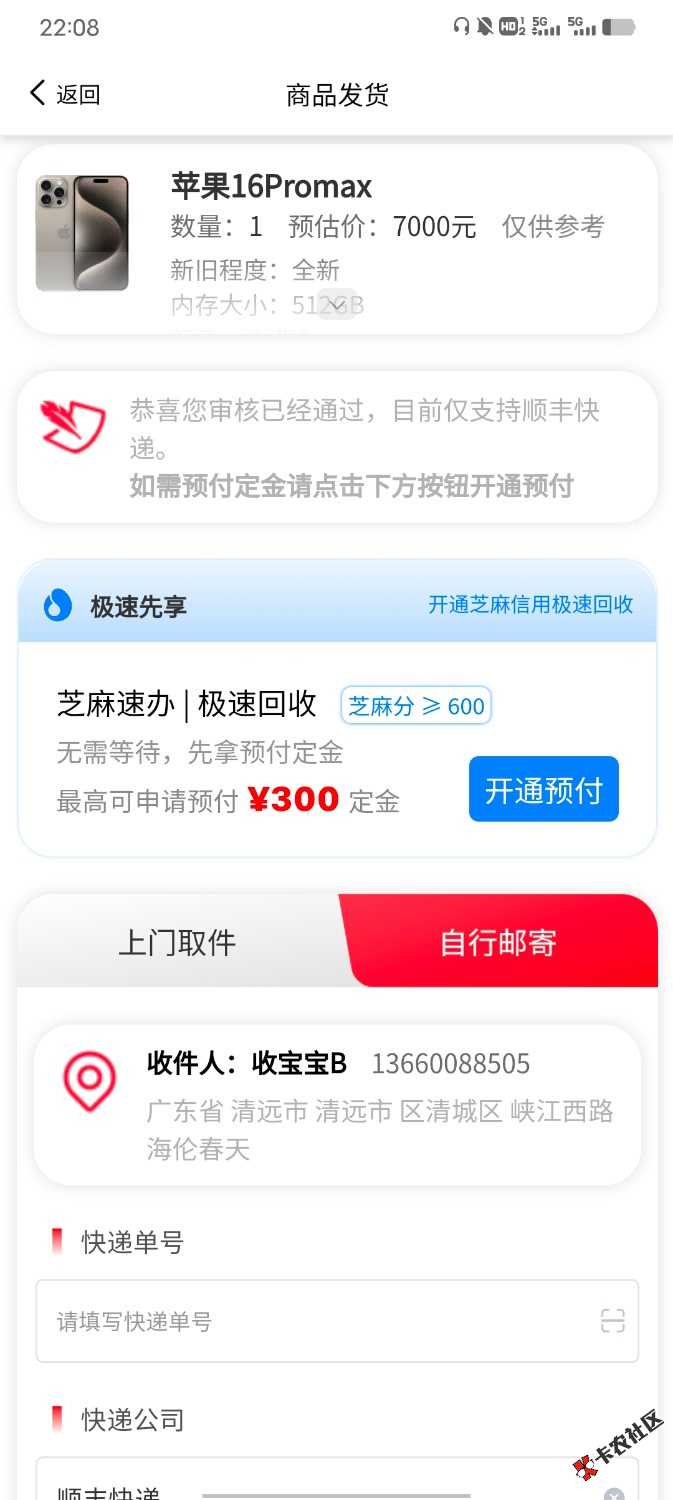Image resolution: width=673 pixels, height=1500 pixels.
Task: Go back using the 返回 arrow
Action: [x=40, y=94]
